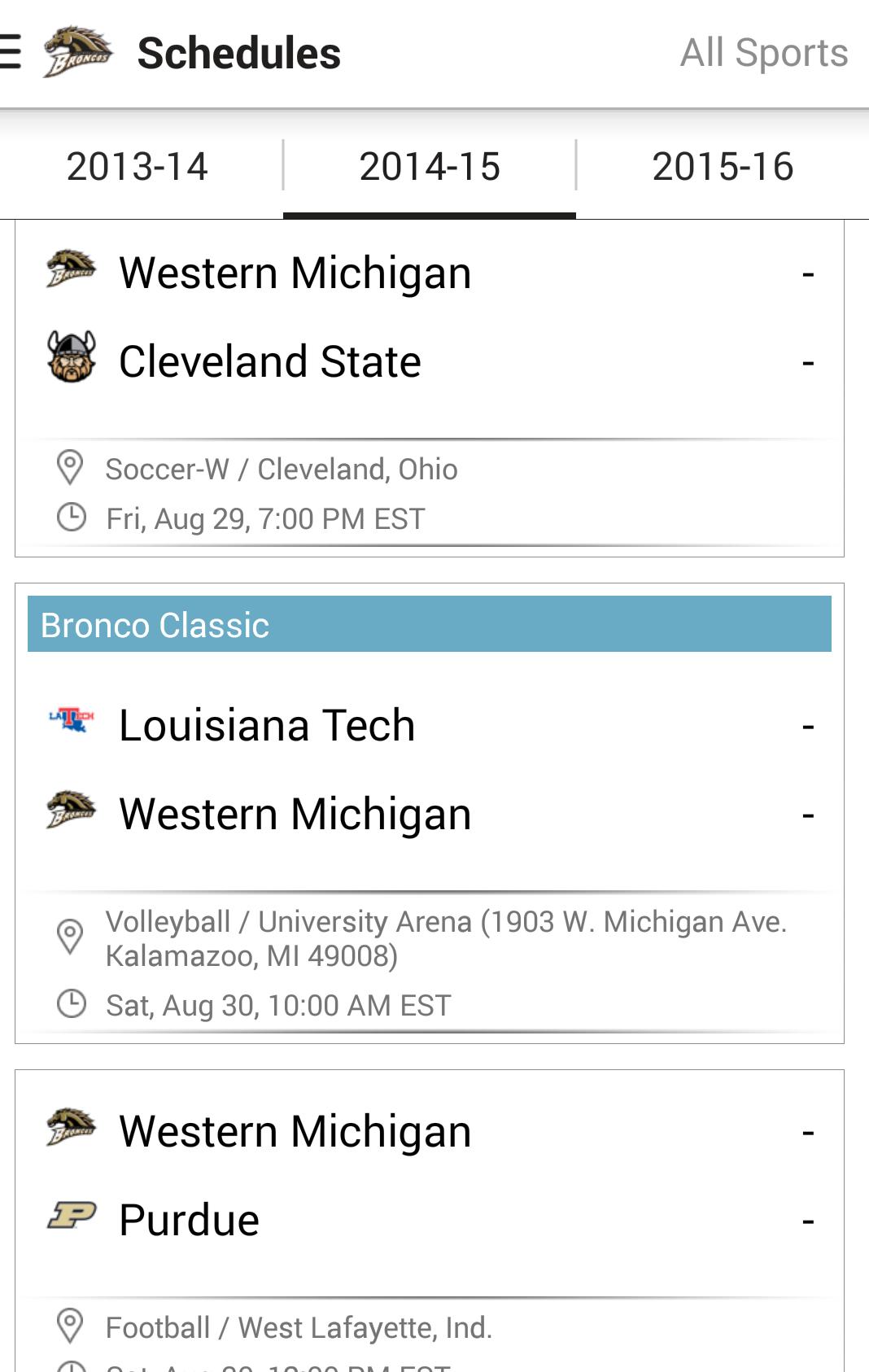Open the 2014-15 schedule tab

click(430, 167)
